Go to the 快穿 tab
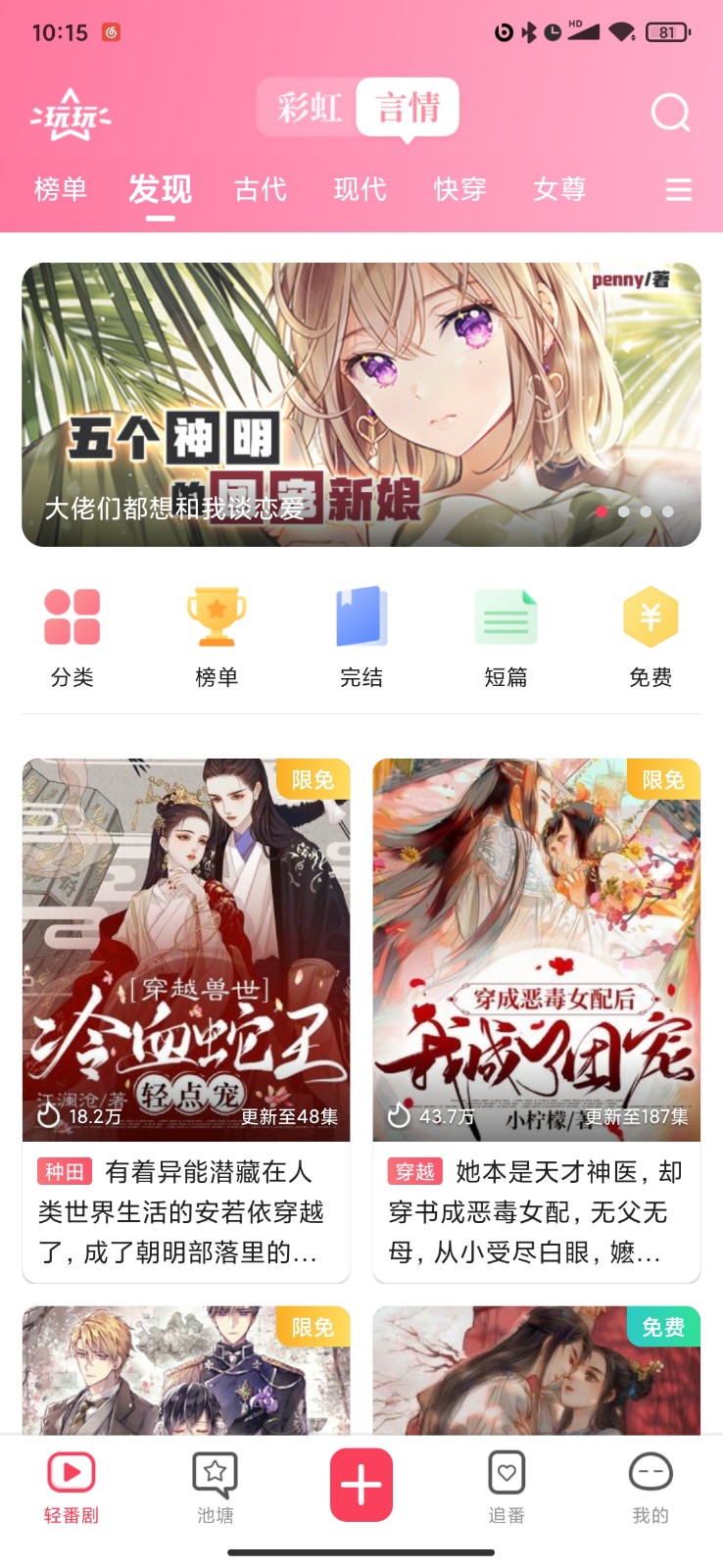This screenshot has width=723, height=1568. point(460,189)
